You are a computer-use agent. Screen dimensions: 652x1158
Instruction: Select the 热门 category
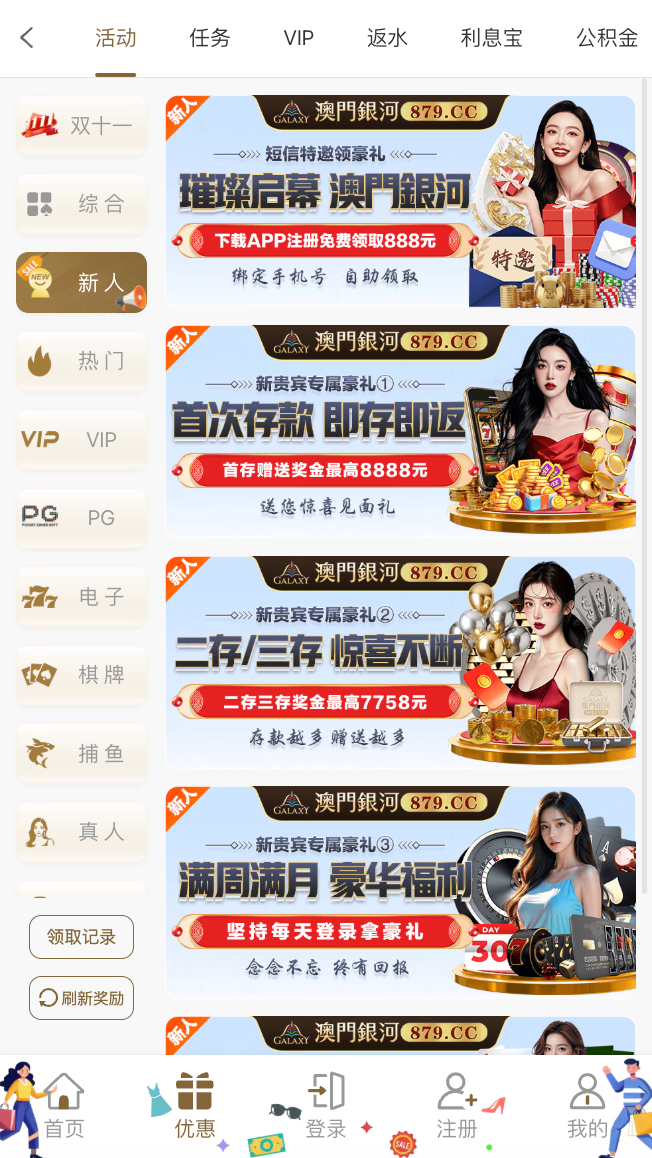tap(81, 361)
